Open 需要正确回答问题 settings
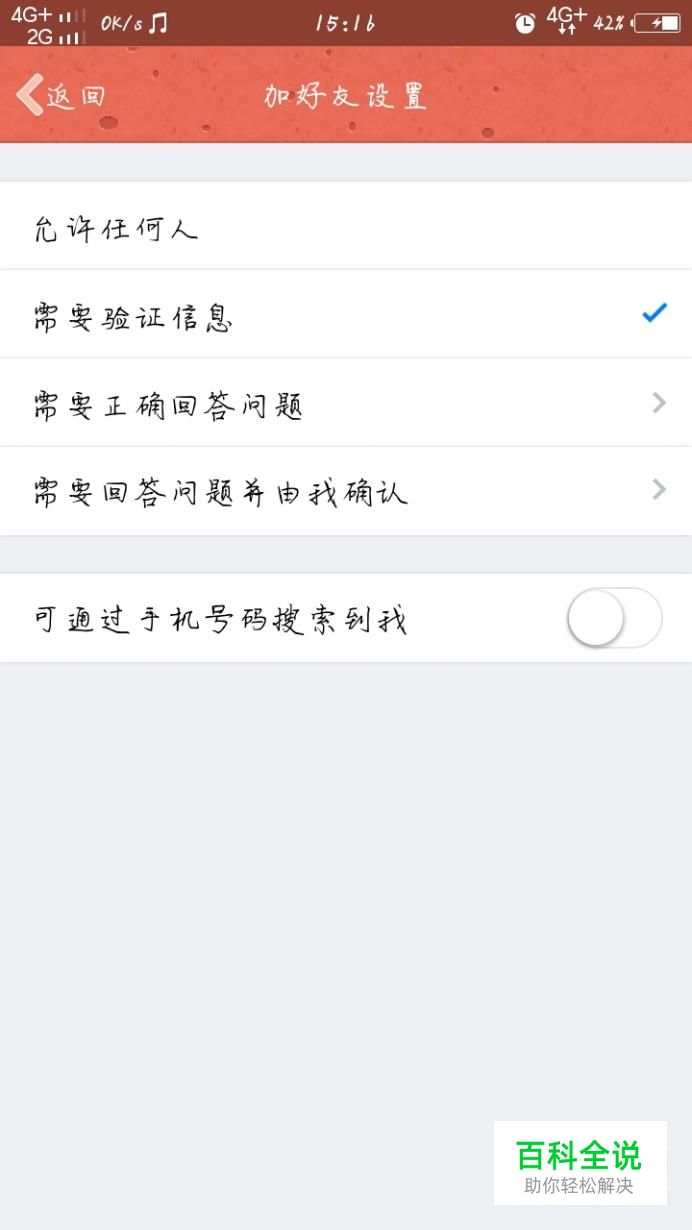The height and width of the screenshot is (1230, 692). coord(346,403)
